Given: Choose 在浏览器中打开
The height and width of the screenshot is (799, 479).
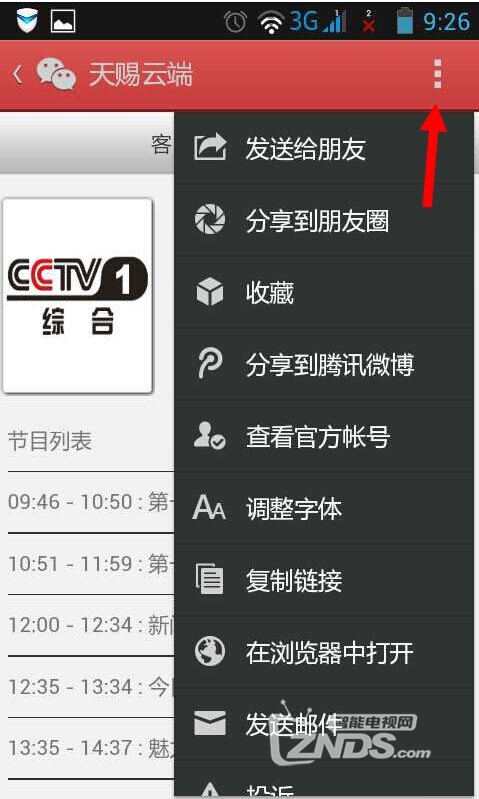Looking at the screenshot, I should coord(324,652).
